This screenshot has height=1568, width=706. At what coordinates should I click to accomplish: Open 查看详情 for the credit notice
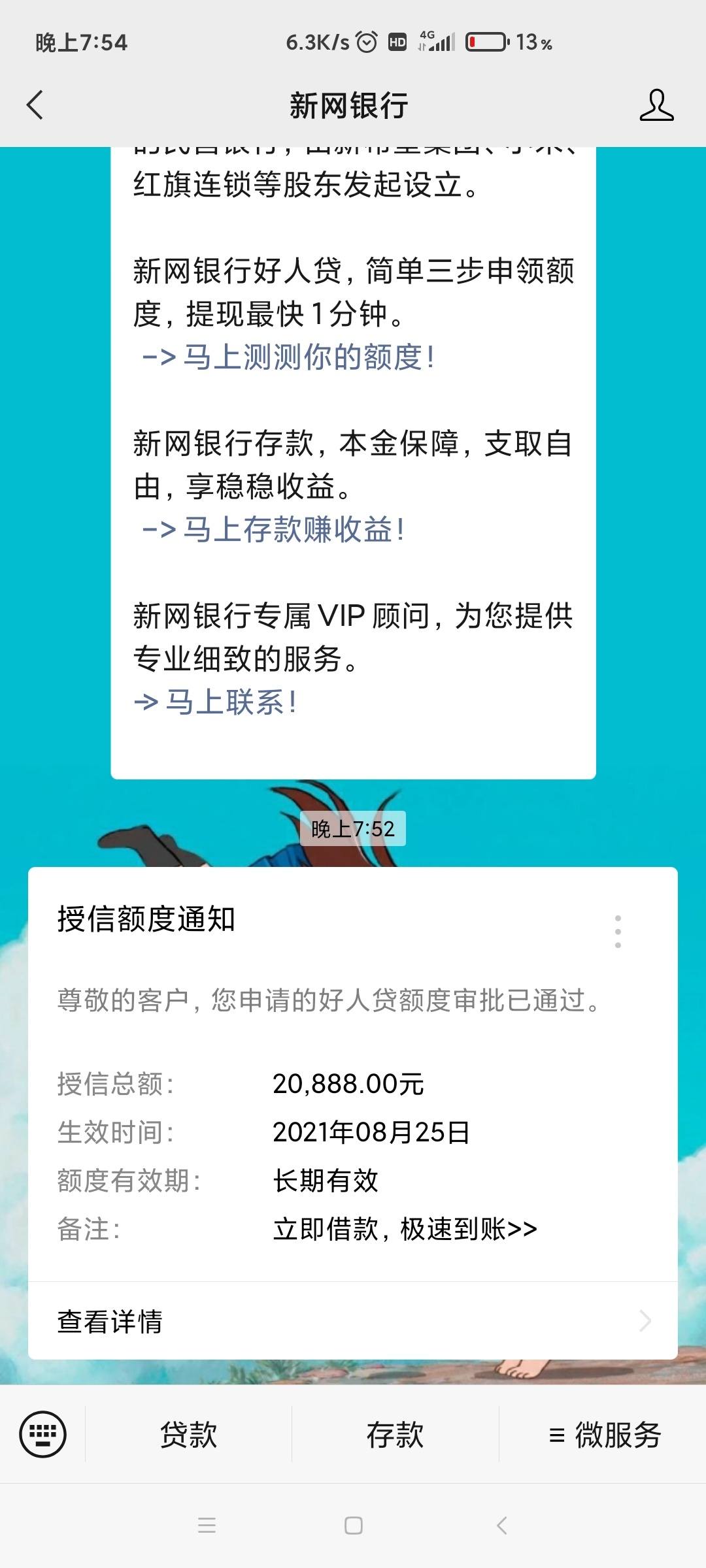[353, 1321]
